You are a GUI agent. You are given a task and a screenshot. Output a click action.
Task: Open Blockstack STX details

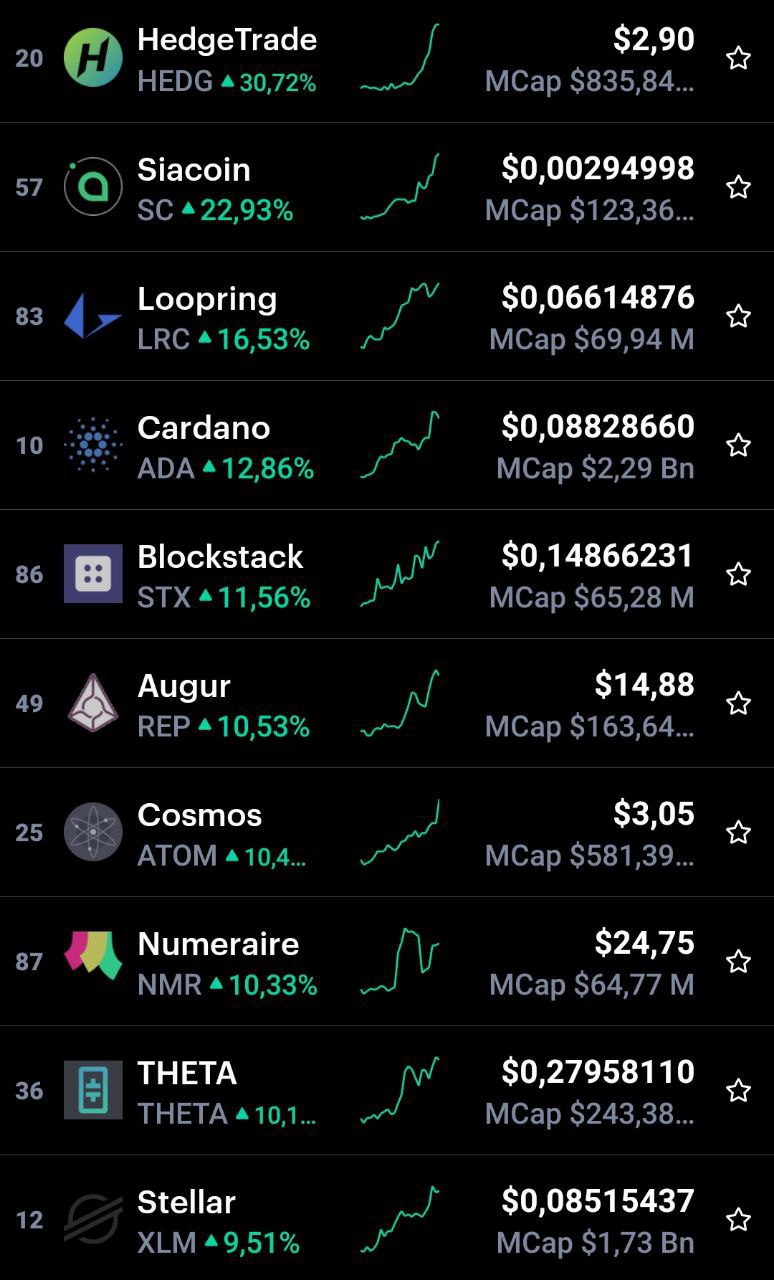[x=387, y=574]
